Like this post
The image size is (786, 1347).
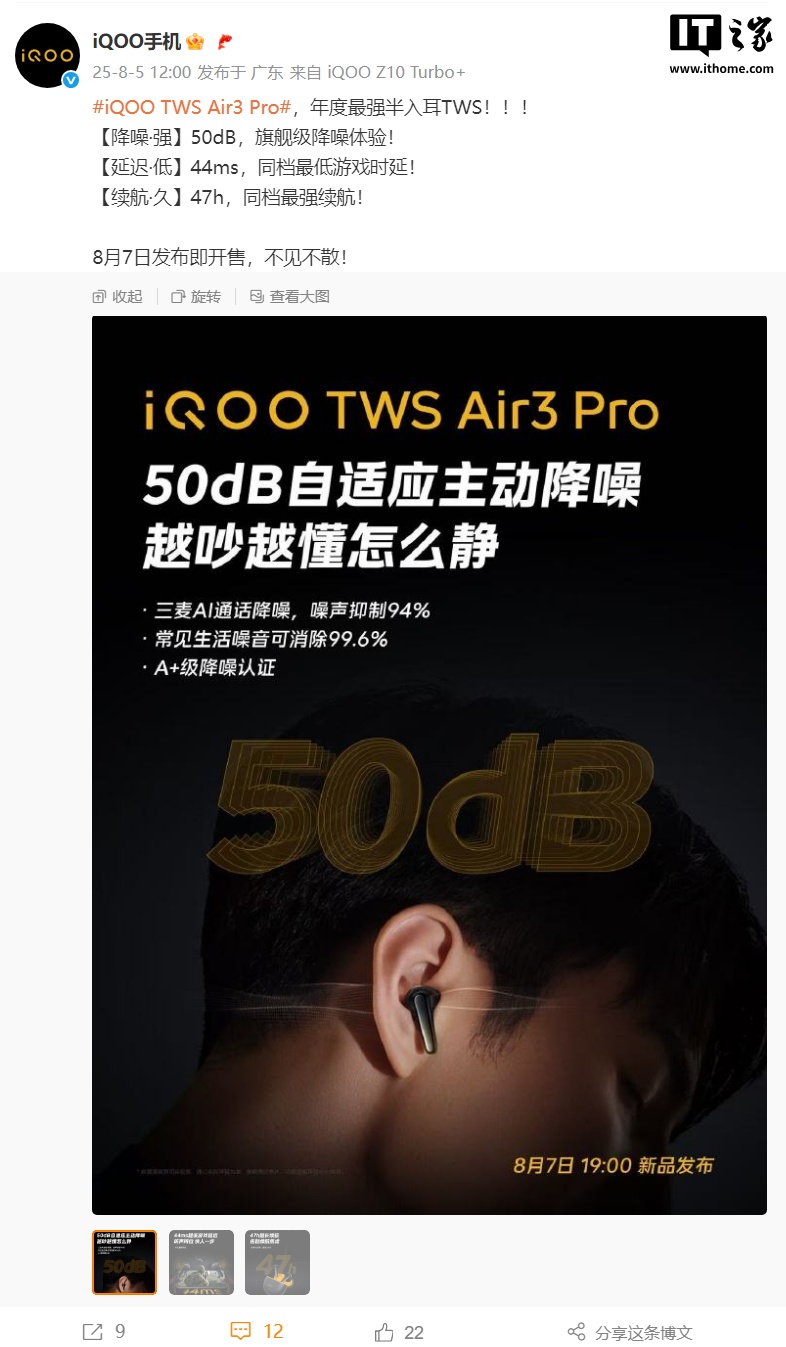pyautogui.click(x=399, y=1331)
